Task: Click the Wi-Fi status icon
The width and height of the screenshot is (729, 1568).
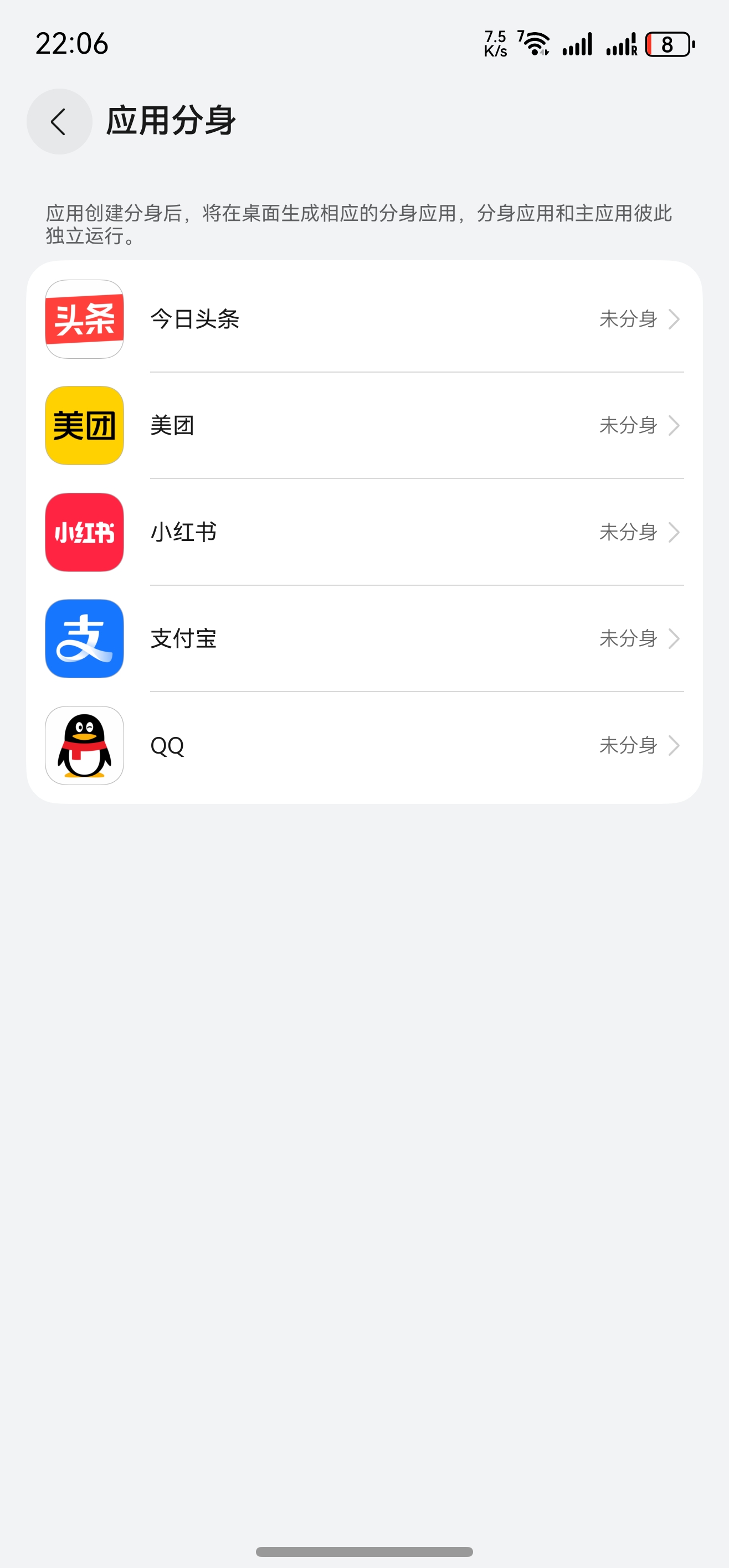Action: (x=535, y=43)
